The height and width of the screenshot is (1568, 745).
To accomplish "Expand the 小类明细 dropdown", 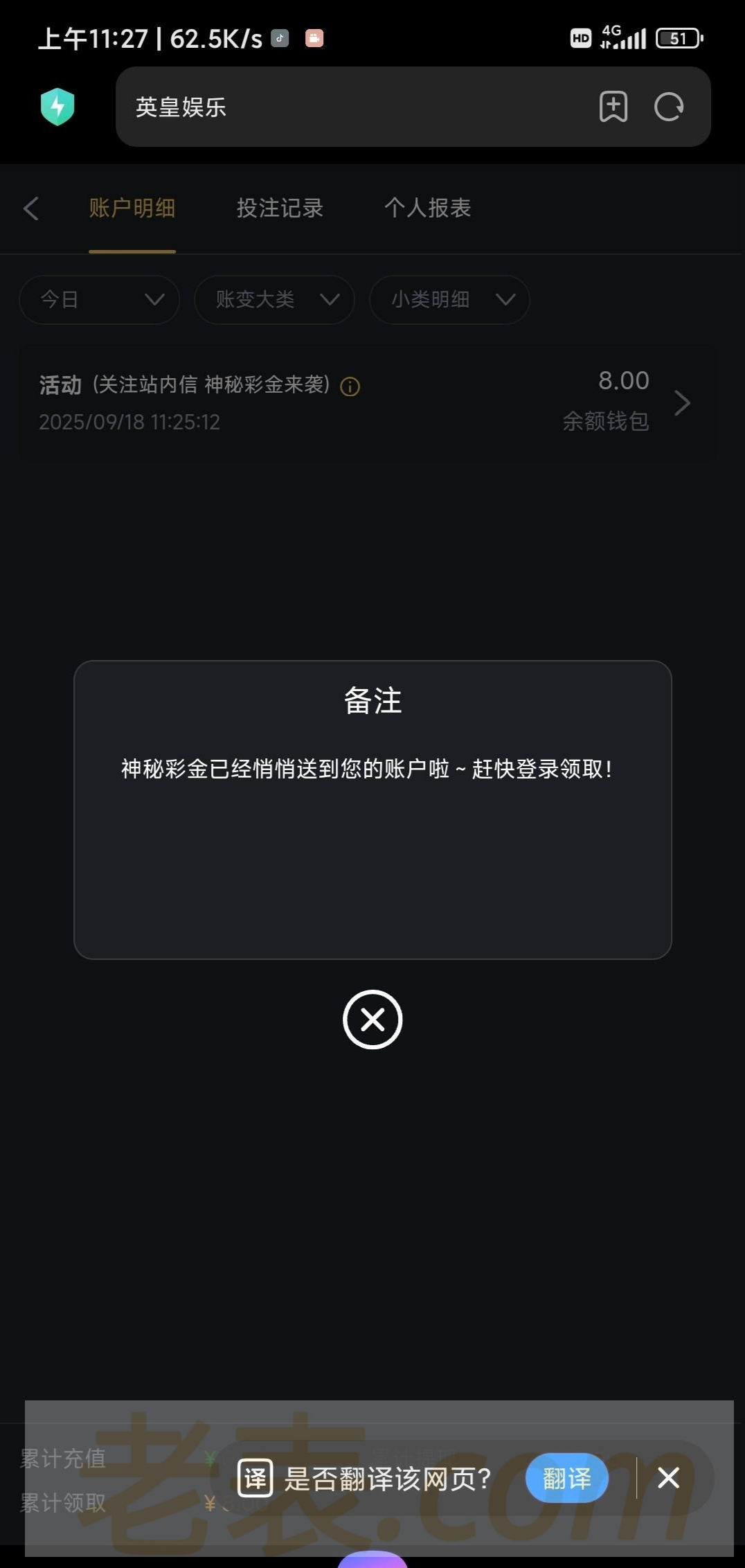I will (x=449, y=300).
